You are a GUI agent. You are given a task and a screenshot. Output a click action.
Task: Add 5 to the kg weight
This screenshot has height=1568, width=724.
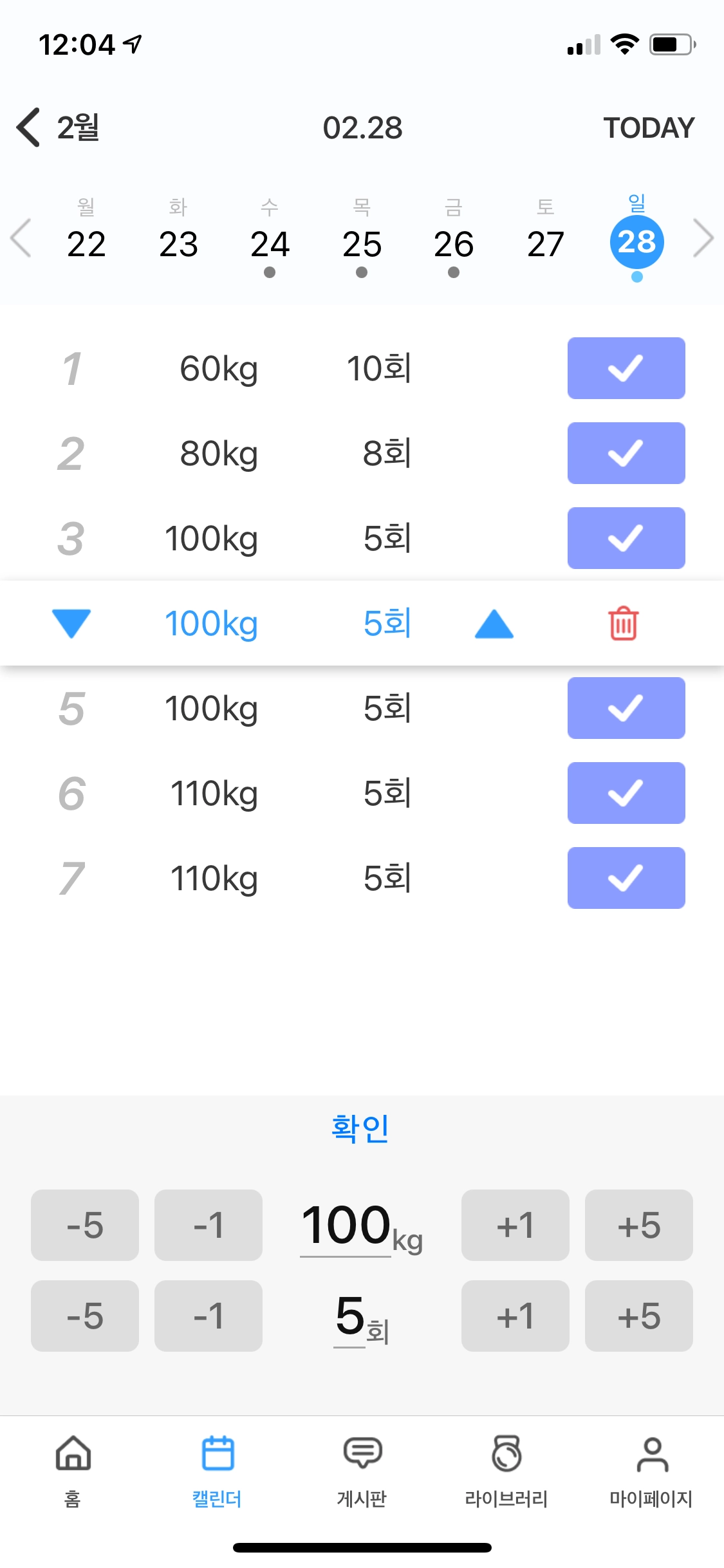click(638, 1225)
